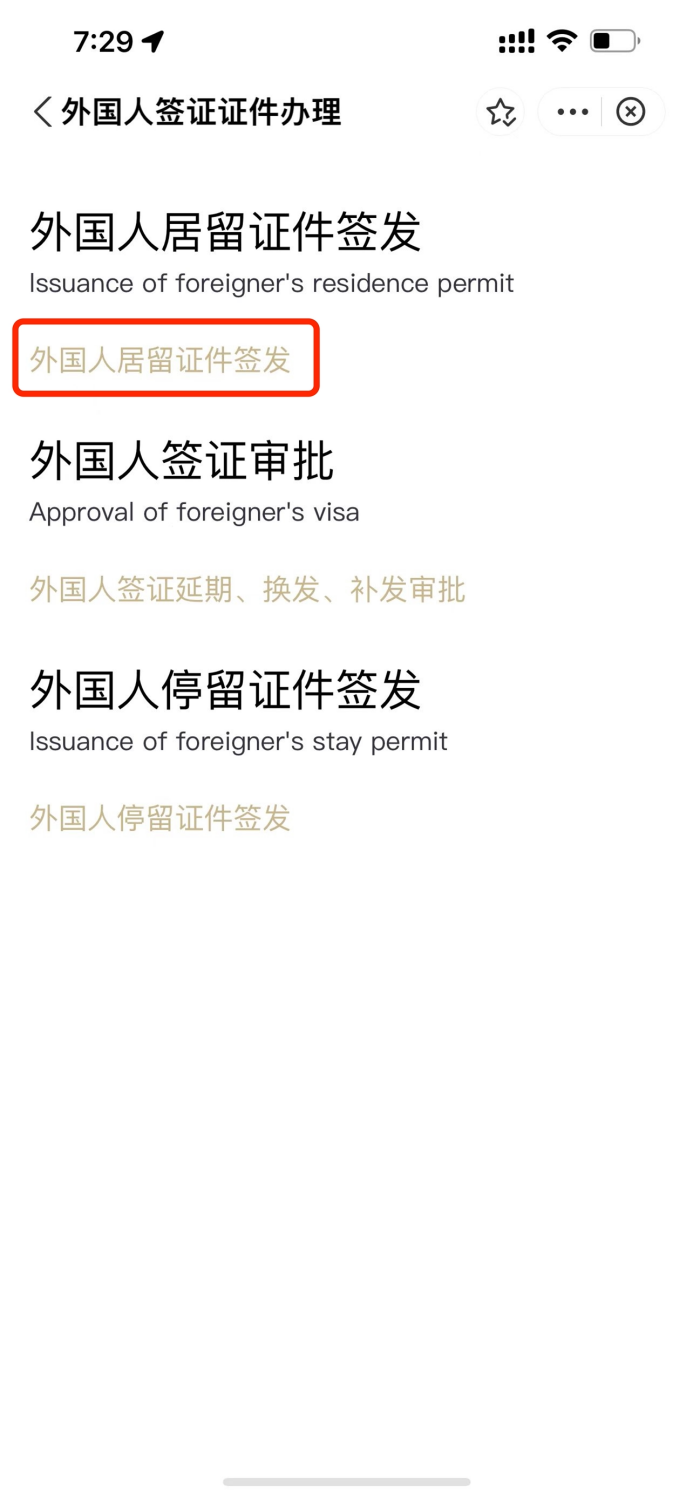Add this mini program to favorites
Viewport: 693px width, 1499px height.
[501, 112]
